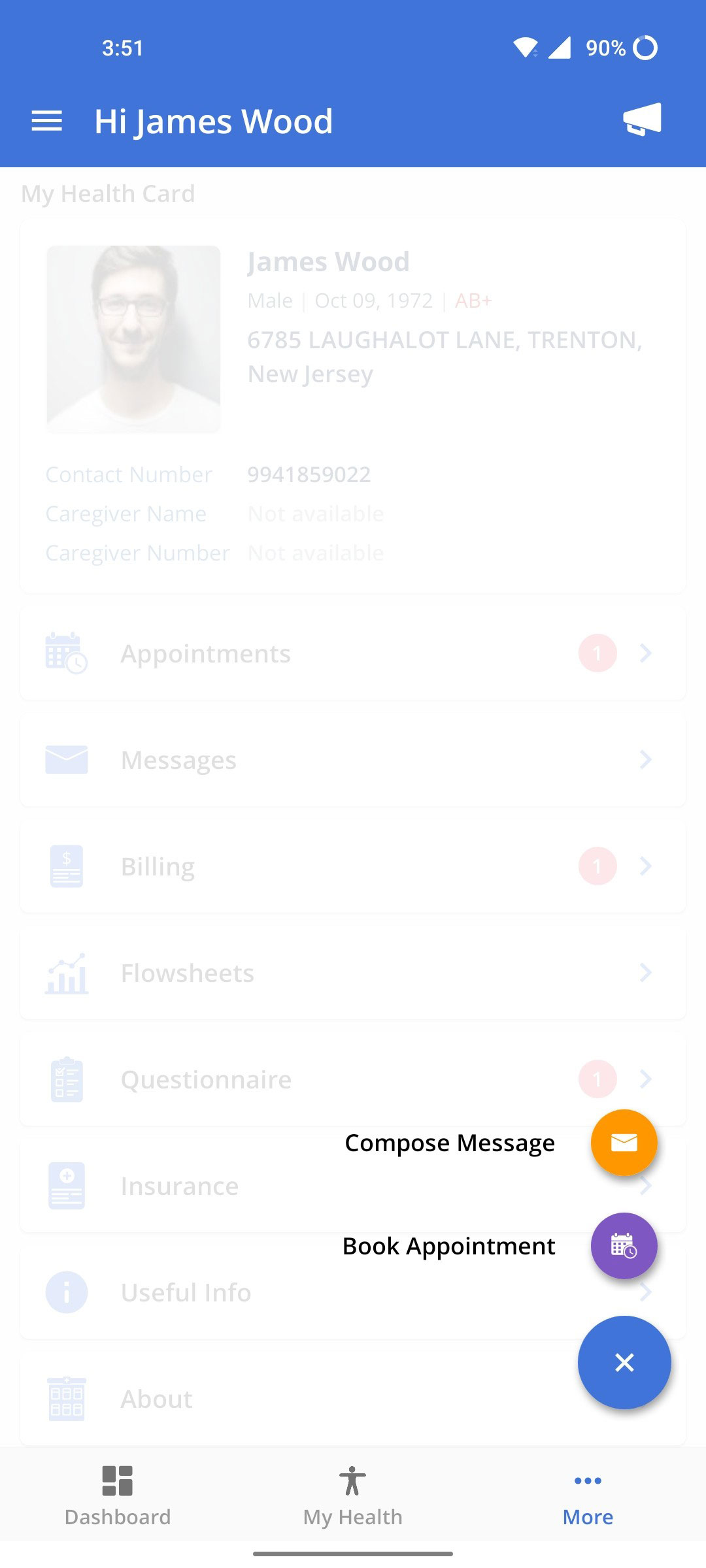This screenshot has height=1568, width=706.
Task: Expand the Appointments row chevron
Action: [x=645, y=653]
